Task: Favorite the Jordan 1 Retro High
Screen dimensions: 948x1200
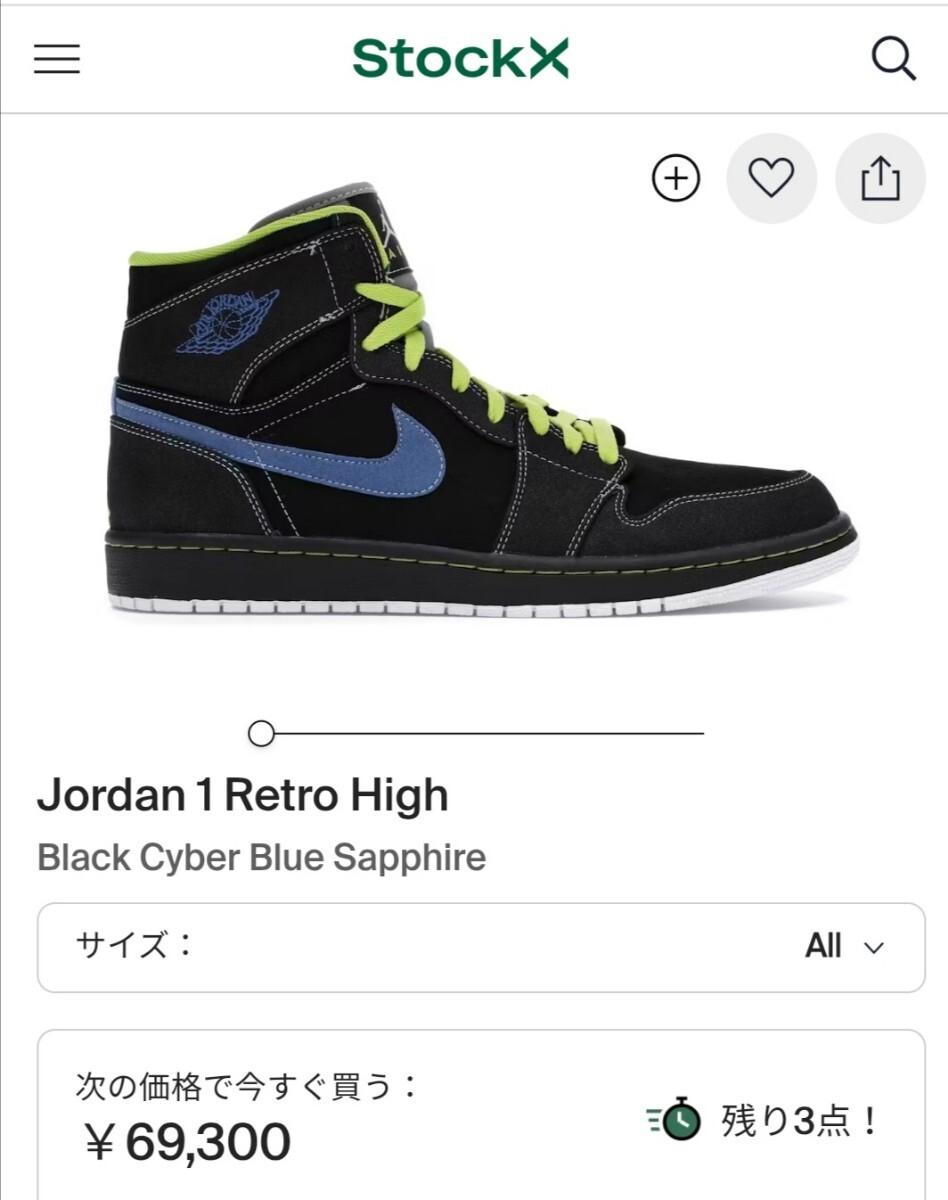Action: click(771, 179)
